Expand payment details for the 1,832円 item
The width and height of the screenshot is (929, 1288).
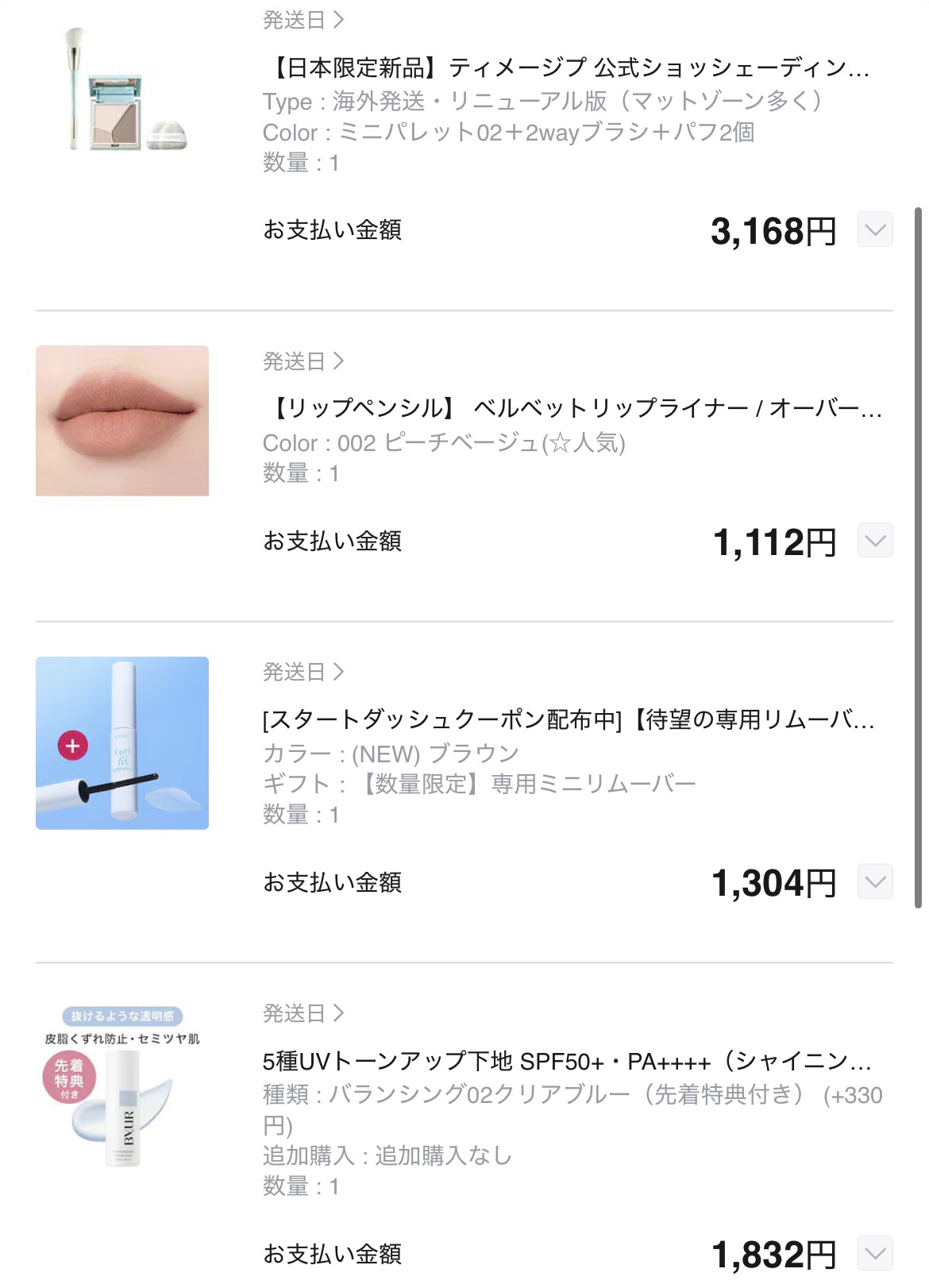click(875, 1254)
